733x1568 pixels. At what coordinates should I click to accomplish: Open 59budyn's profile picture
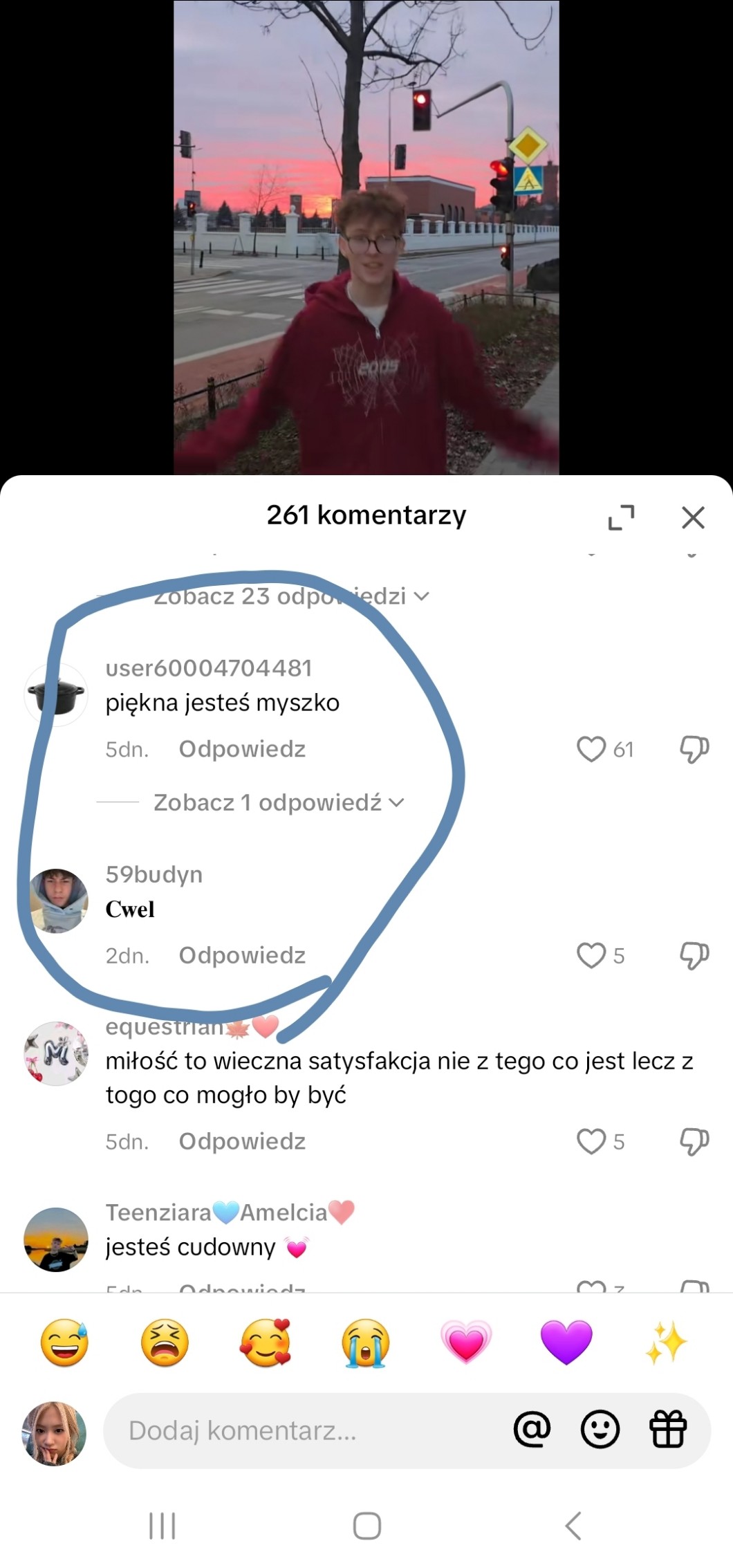pyautogui.click(x=56, y=901)
